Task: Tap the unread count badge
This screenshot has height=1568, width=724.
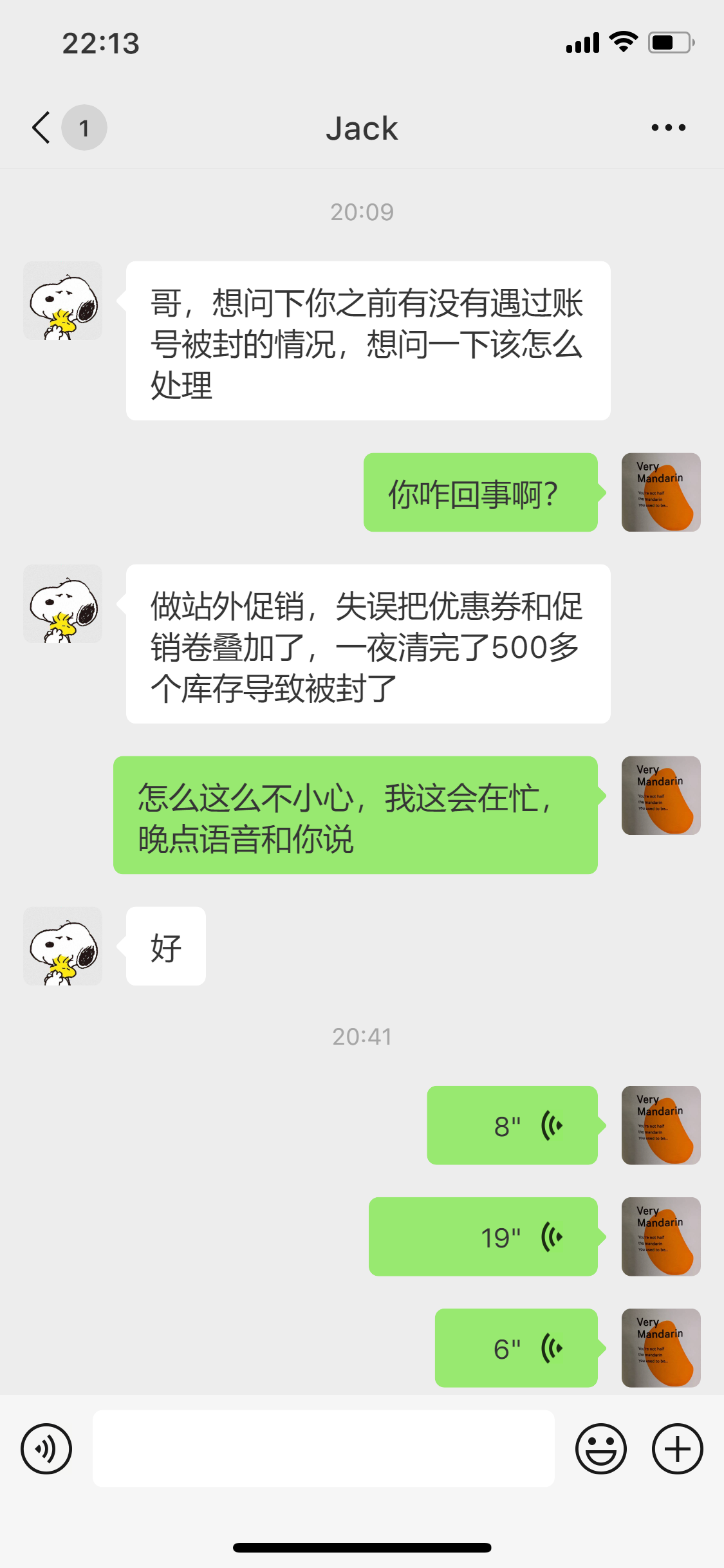Action: pyautogui.click(x=84, y=127)
